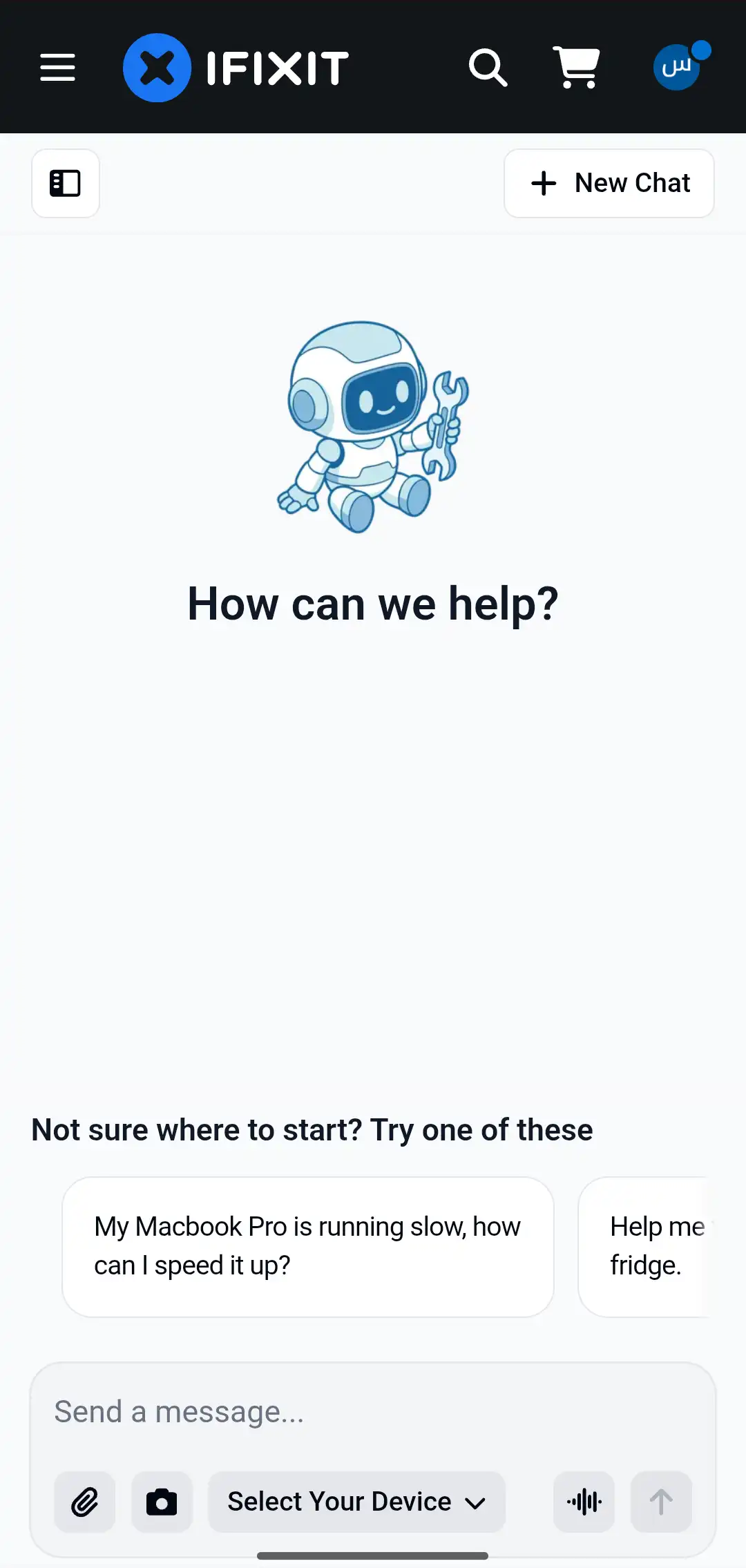The height and width of the screenshot is (1568, 746).
Task: Add a photo with the camera icon
Action: pyautogui.click(x=162, y=1502)
